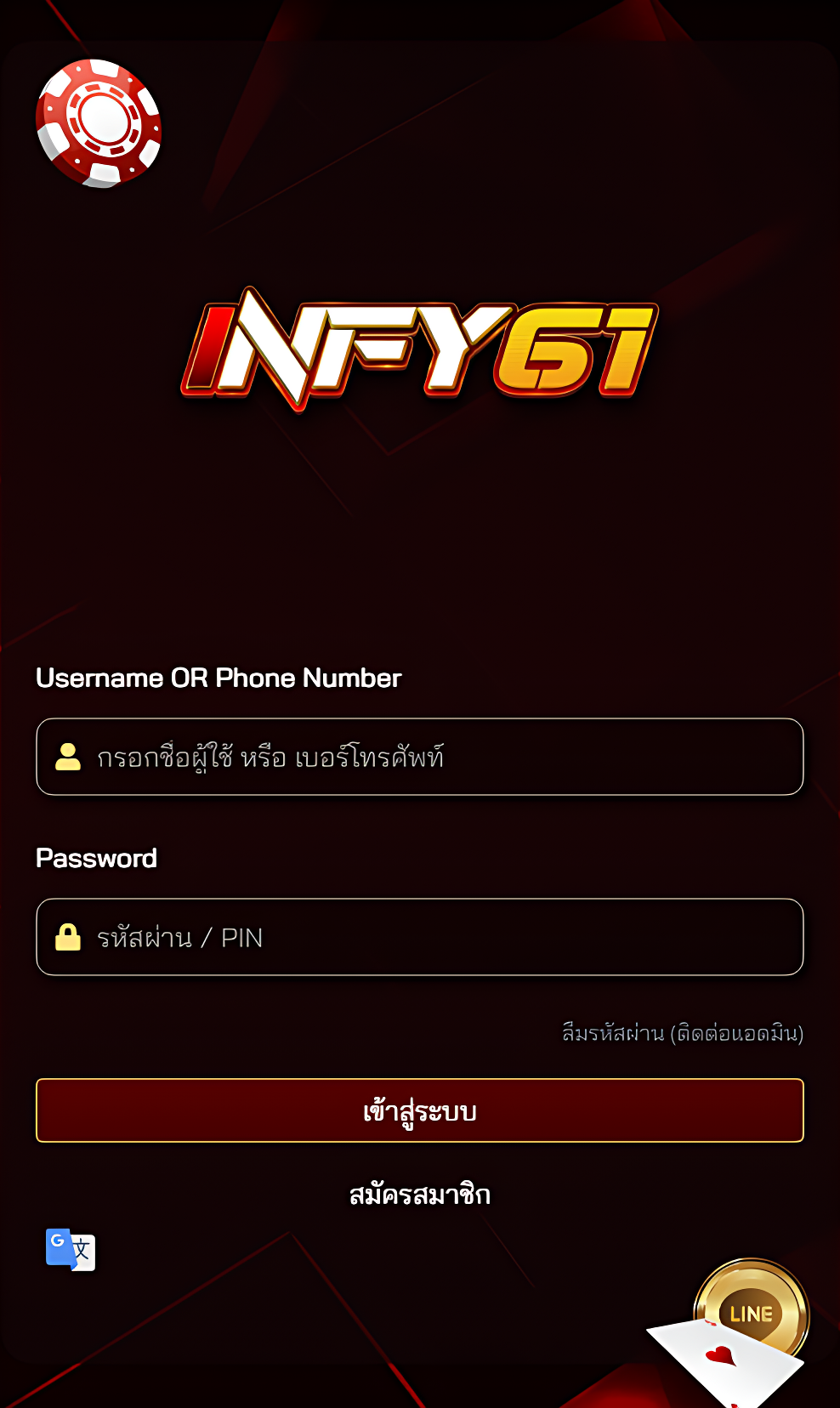Open สมัครสมาชิก member registration
Viewport: 840px width, 1408px height.
(x=419, y=1195)
